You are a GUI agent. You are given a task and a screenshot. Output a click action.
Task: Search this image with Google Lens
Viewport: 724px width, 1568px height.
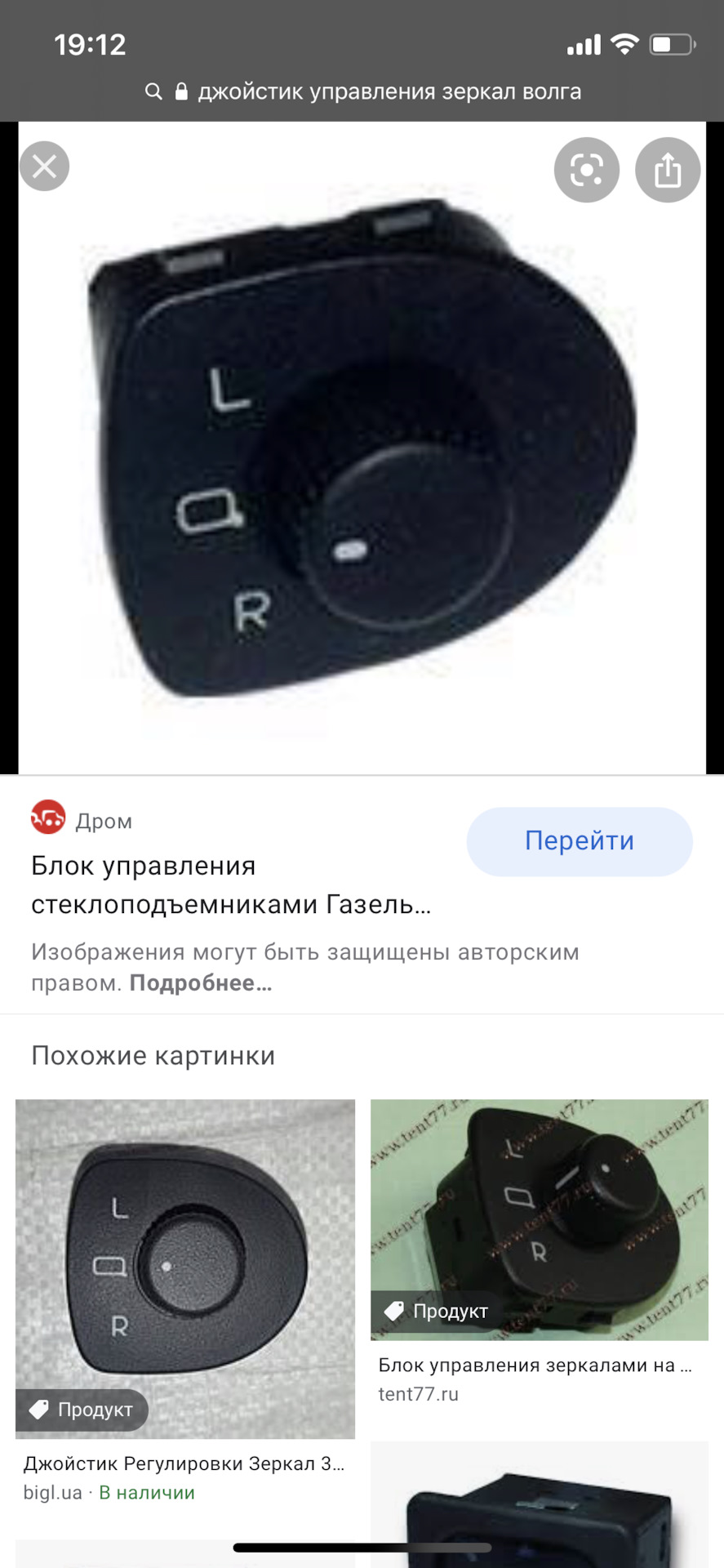coord(586,170)
